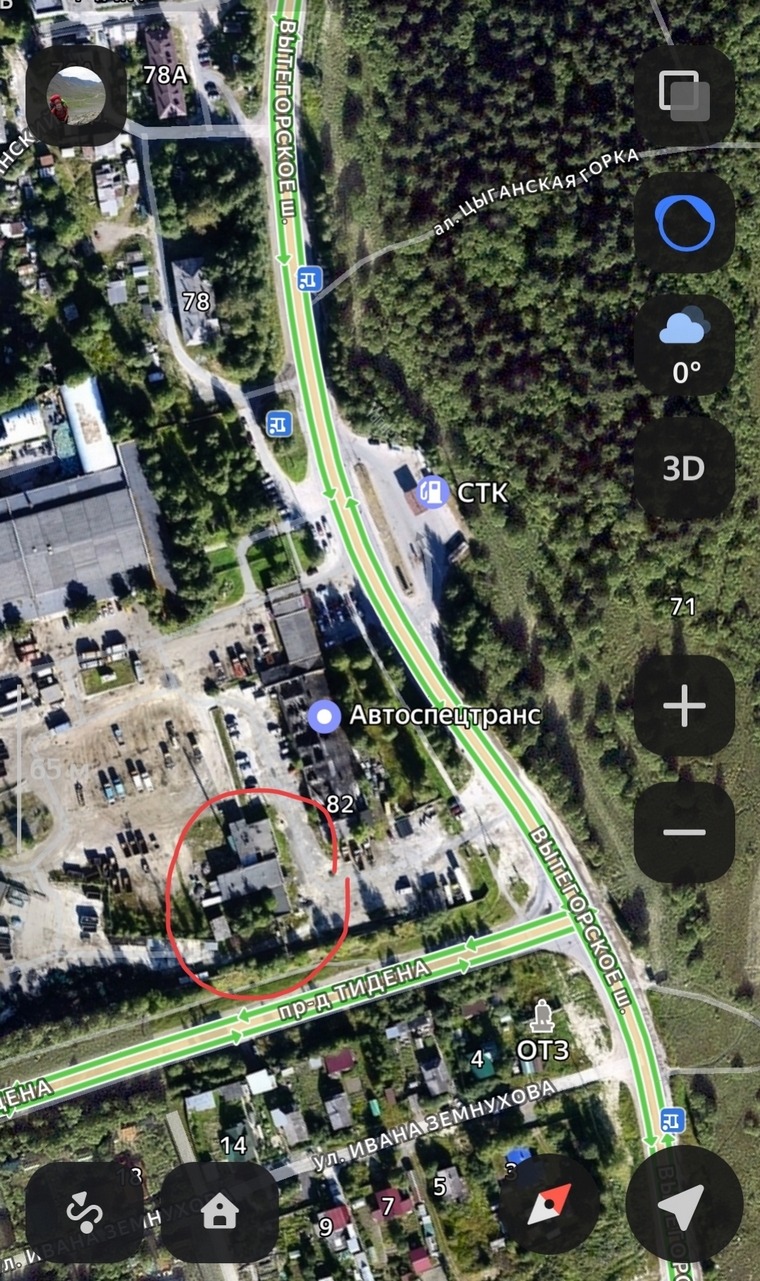Open the ОТЗ monument marker
760x1281 pixels.
(543, 1018)
